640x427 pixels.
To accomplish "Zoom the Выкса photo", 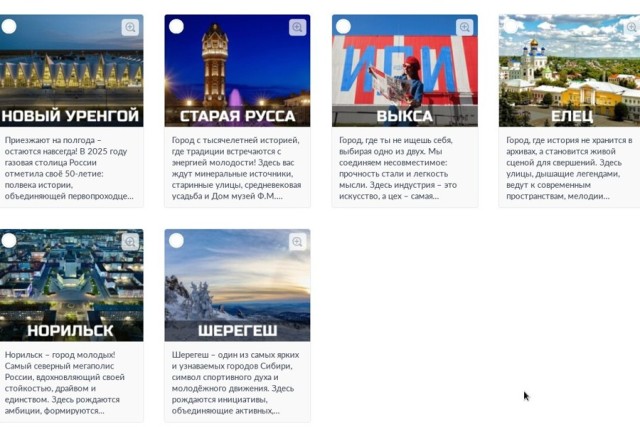I will 464,27.
